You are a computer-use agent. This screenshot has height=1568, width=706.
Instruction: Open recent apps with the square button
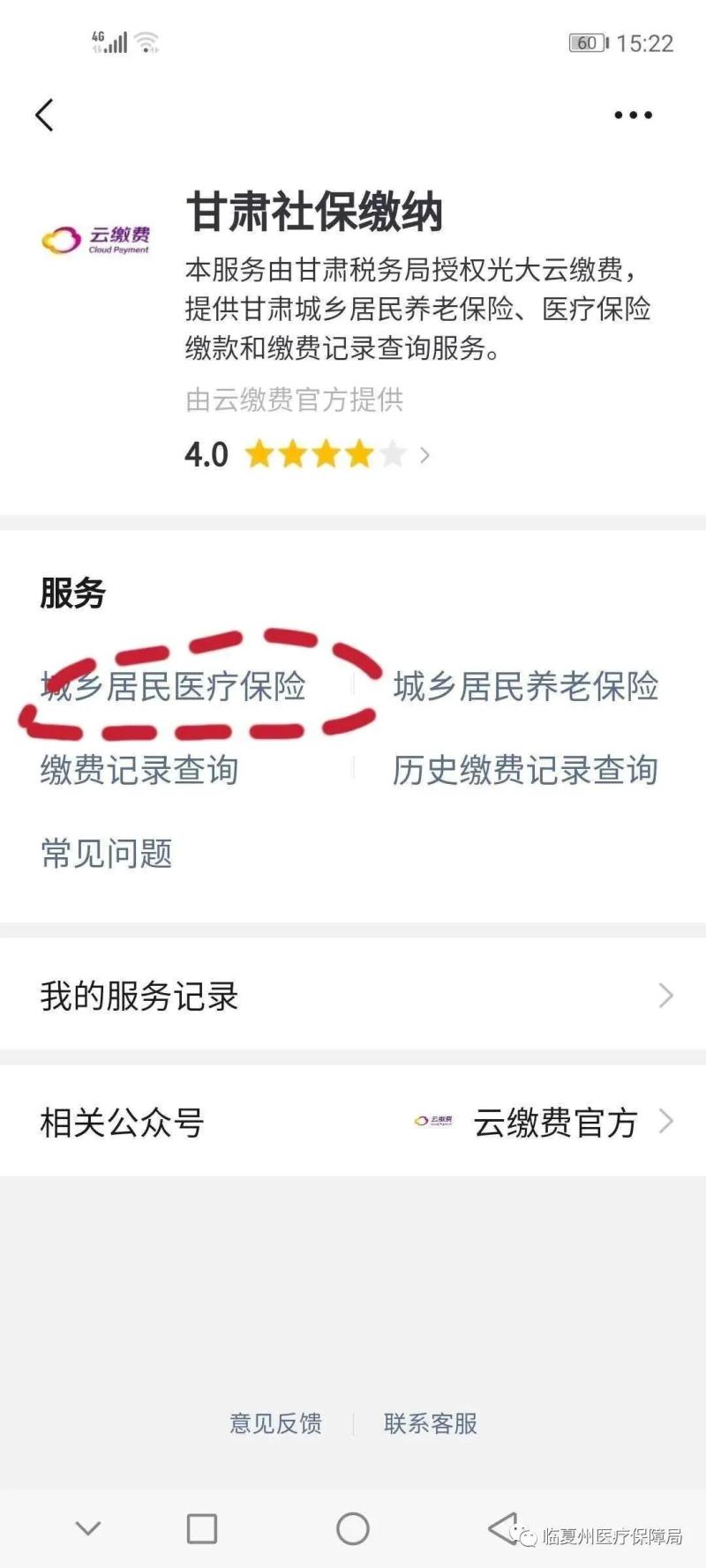coord(202,1528)
